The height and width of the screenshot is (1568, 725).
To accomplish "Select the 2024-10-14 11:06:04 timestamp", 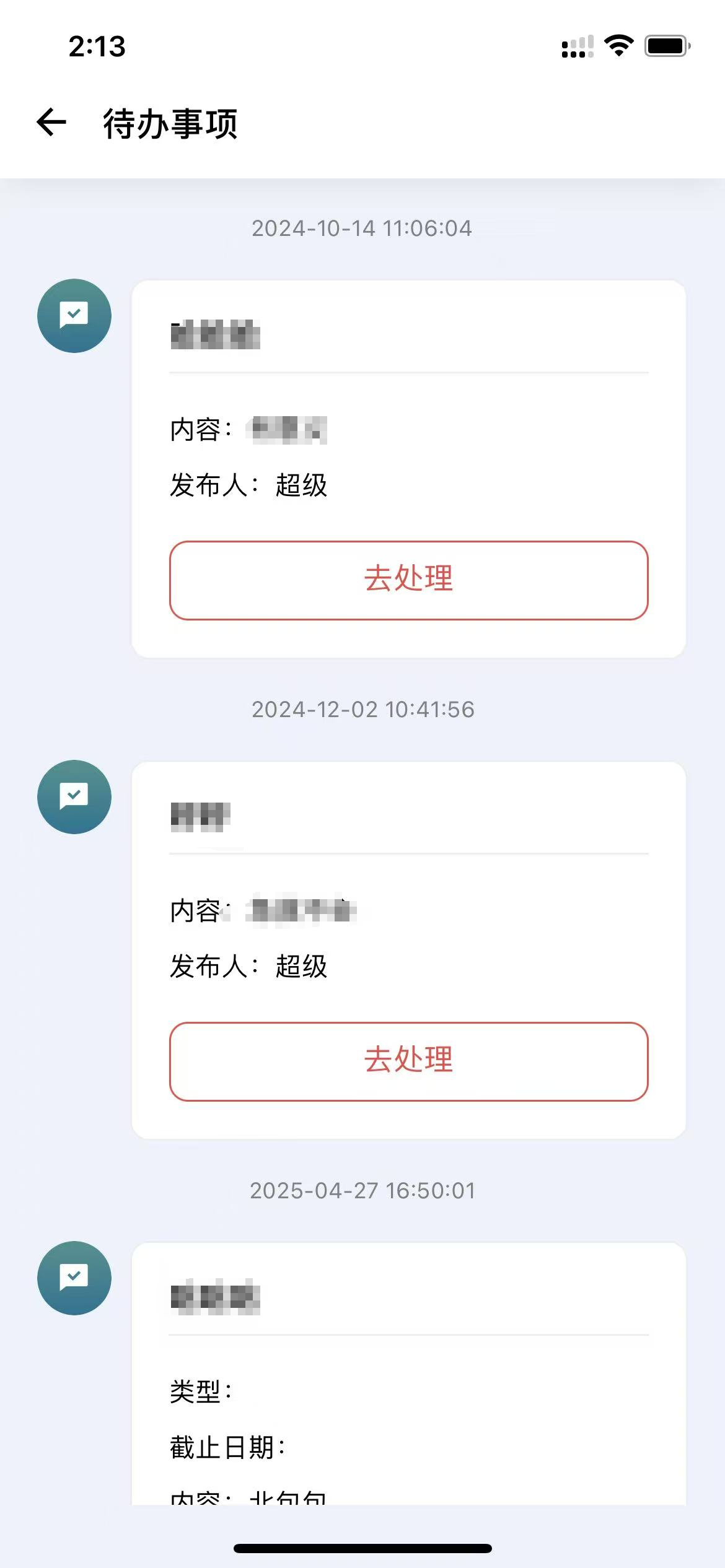I will (362, 229).
